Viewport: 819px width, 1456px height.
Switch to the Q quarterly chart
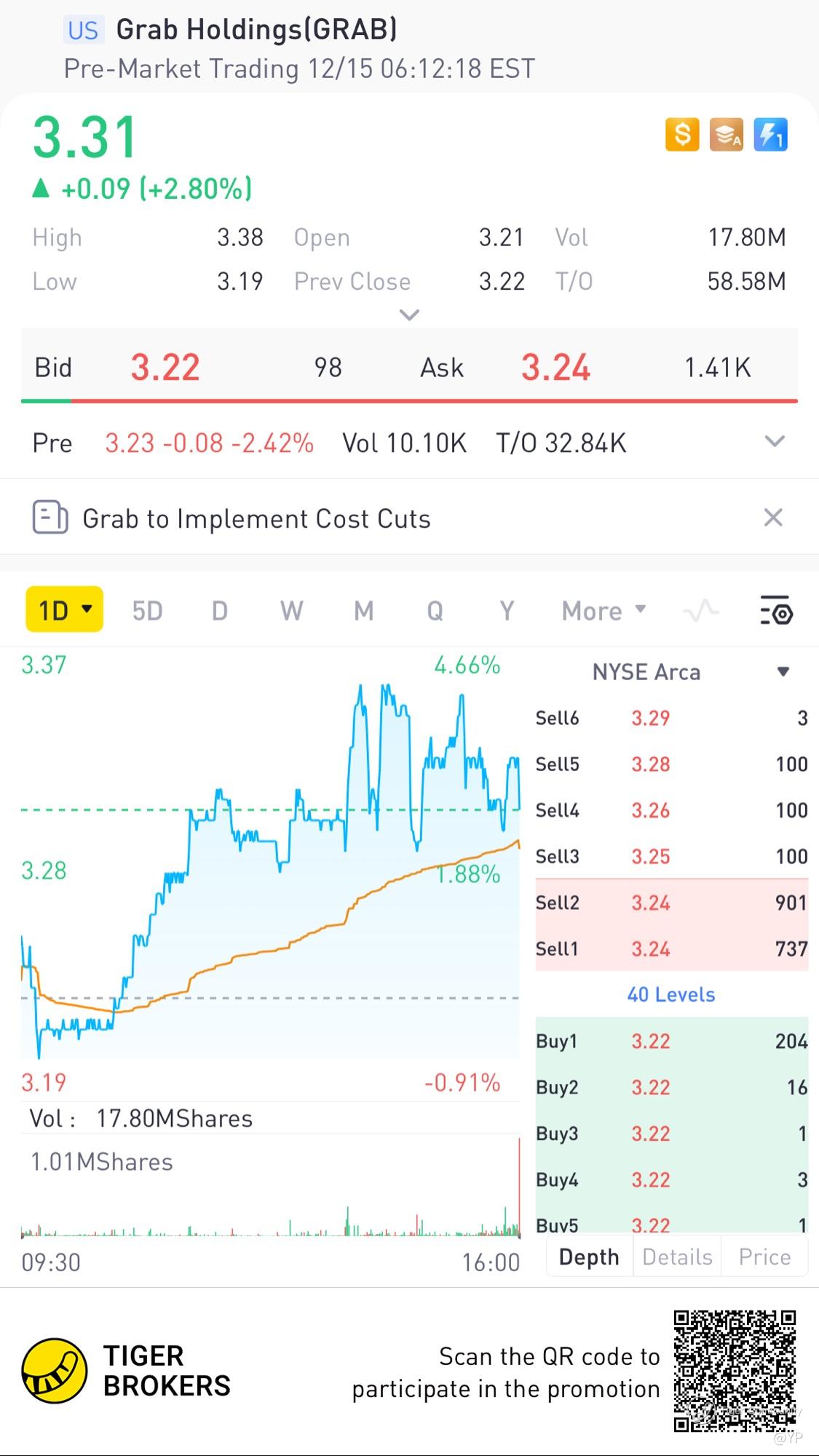pos(435,611)
